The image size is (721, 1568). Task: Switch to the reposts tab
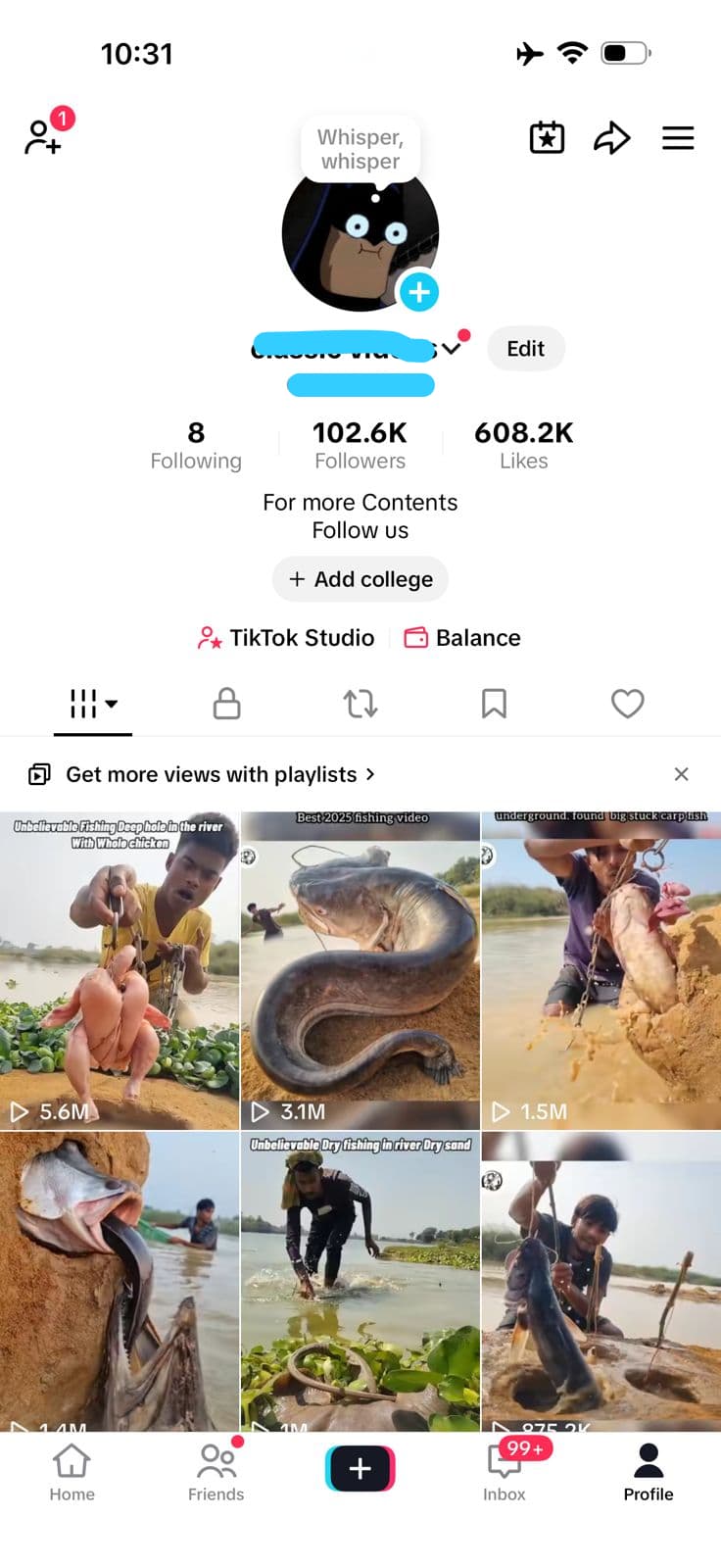tap(360, 704)
